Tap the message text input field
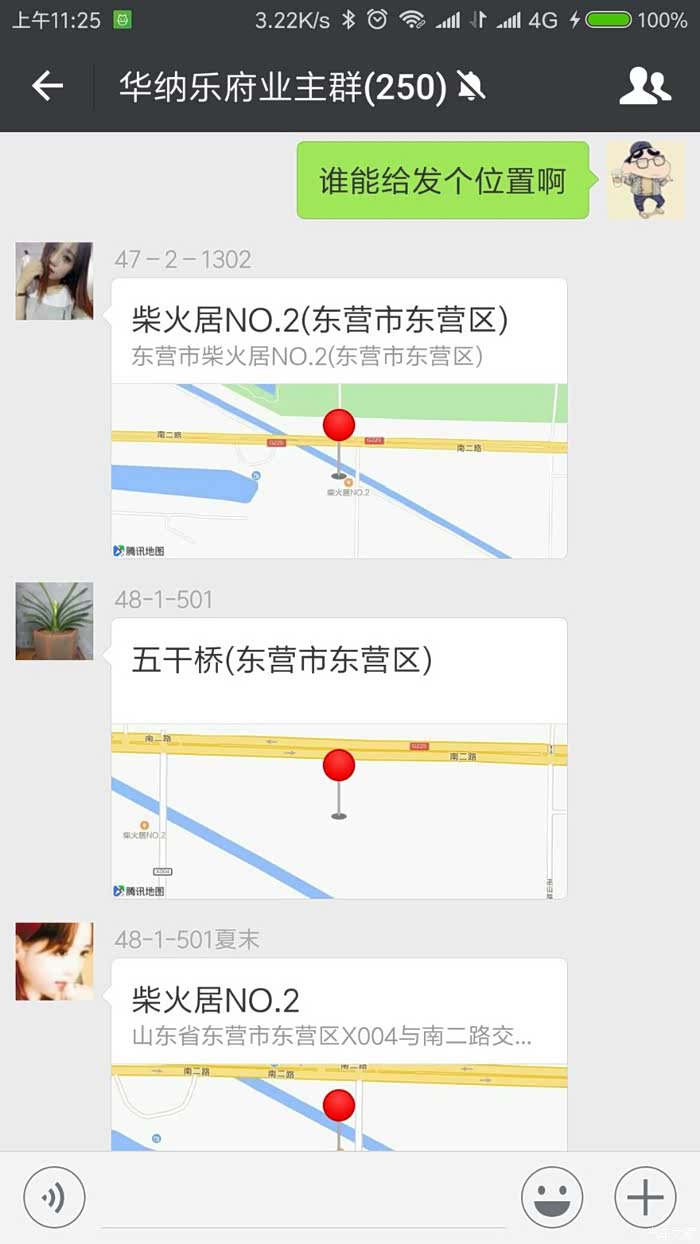Viewport: 700px width, 1244px height. 303,1198
